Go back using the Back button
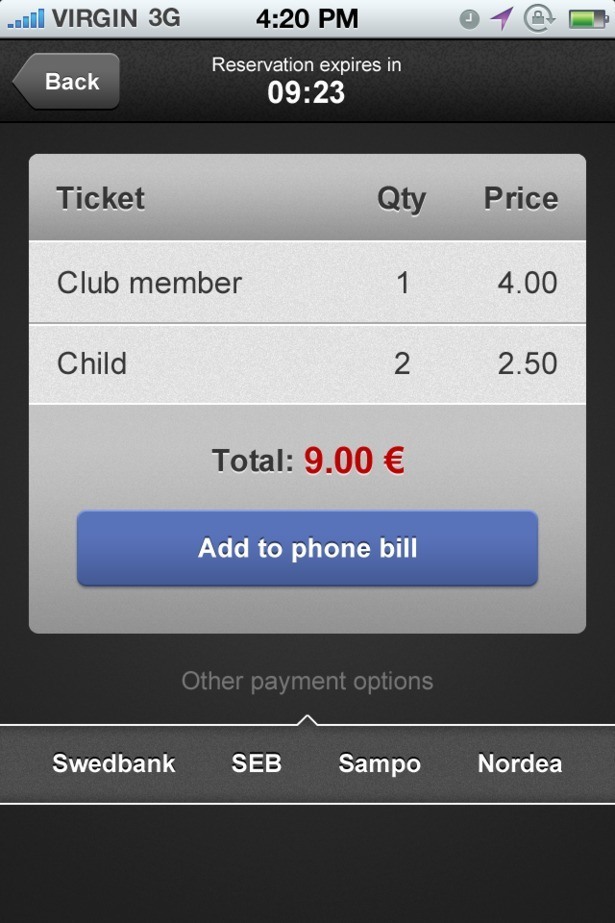This screenshot has width=615, height=923. point(68,82)
